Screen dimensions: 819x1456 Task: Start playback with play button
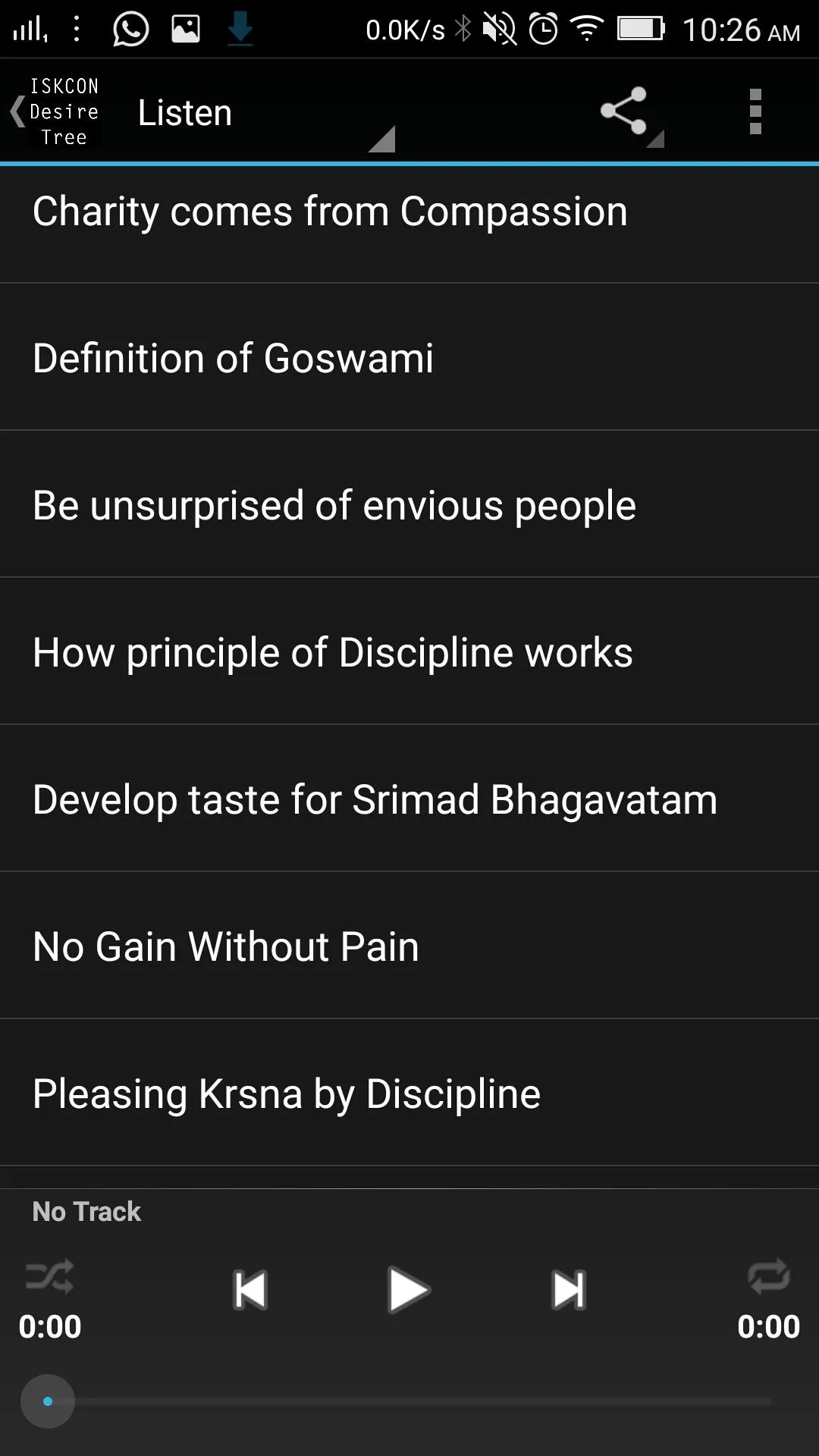tap(409, 1289)
